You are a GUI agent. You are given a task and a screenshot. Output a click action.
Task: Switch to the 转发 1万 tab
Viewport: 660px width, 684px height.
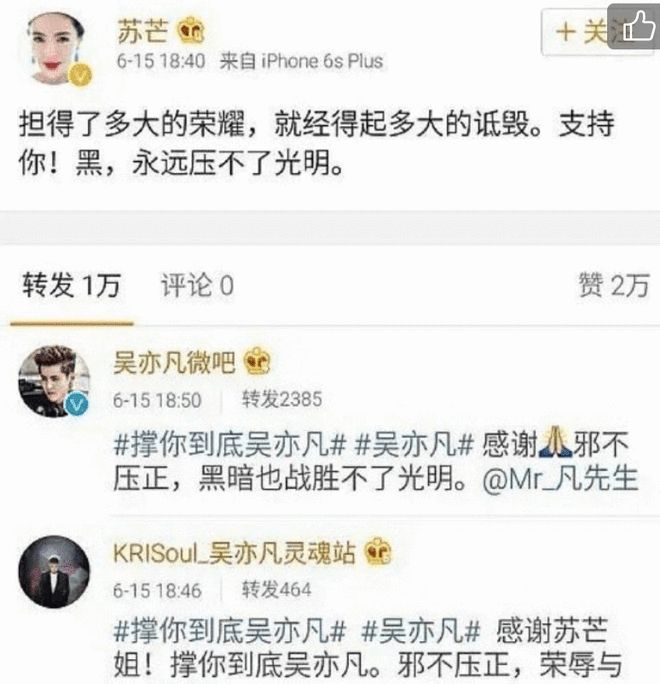71,286
